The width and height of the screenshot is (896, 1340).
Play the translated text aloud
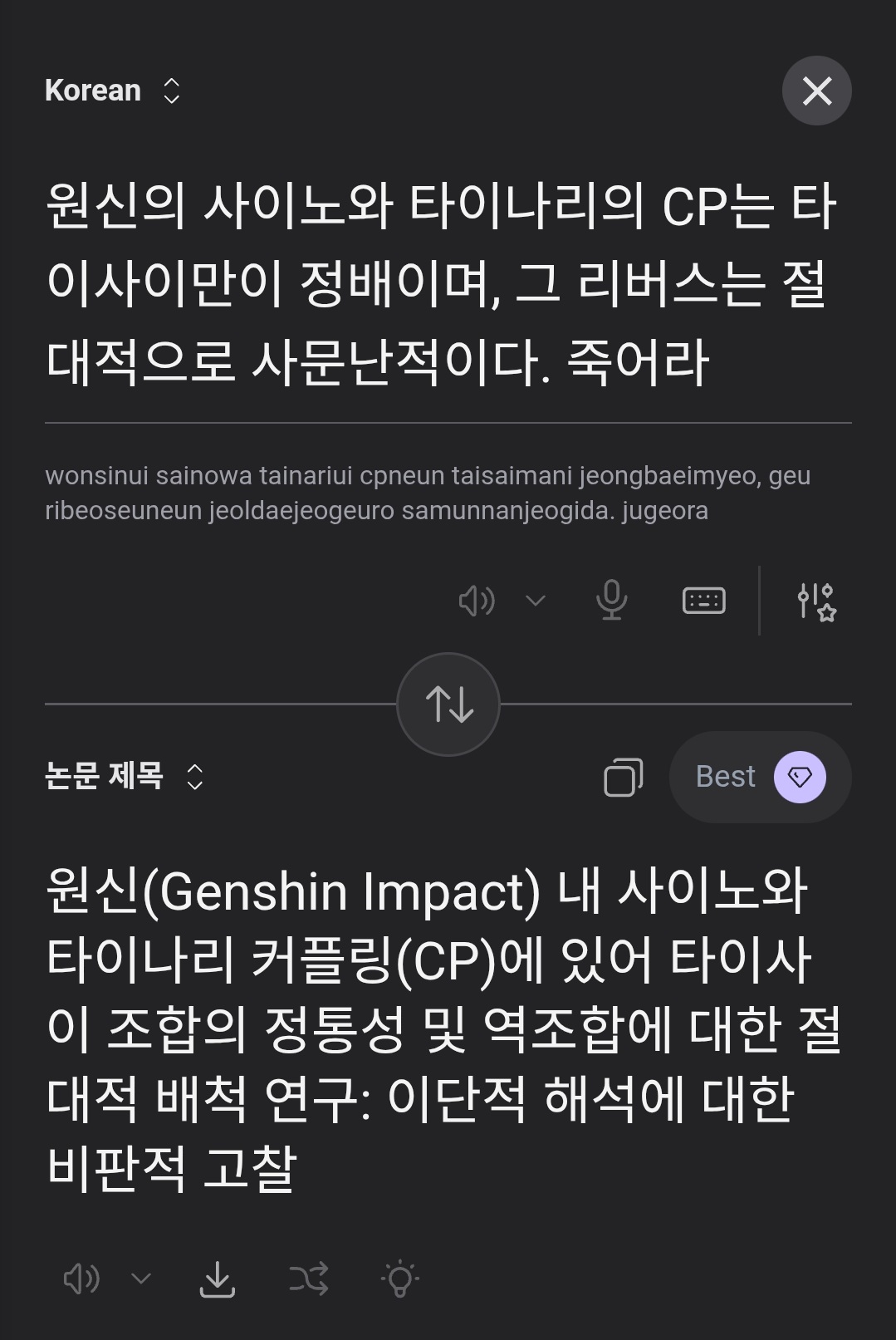tap(81, 1279)
